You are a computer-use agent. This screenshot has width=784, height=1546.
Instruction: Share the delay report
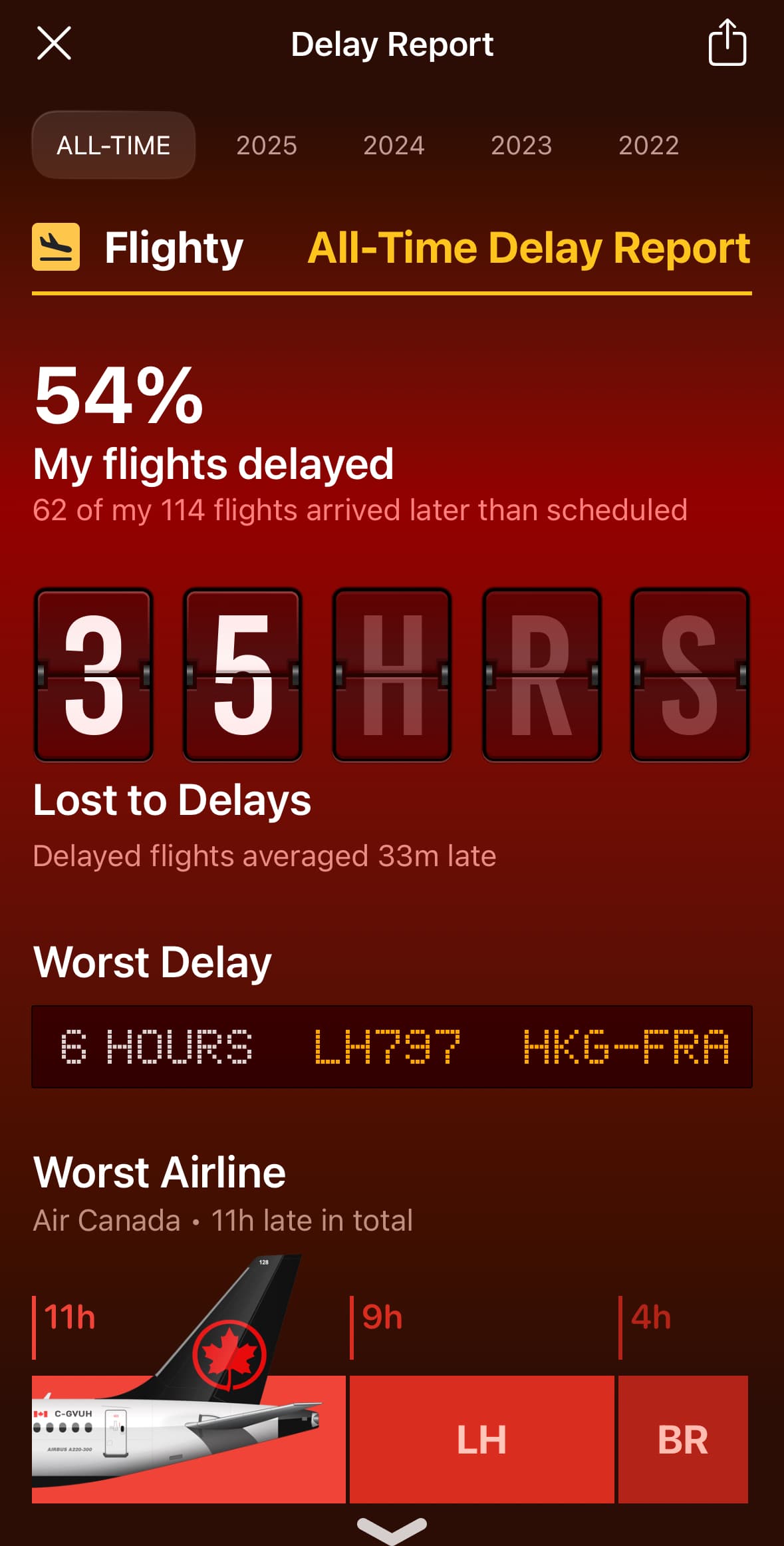[727, 43]
